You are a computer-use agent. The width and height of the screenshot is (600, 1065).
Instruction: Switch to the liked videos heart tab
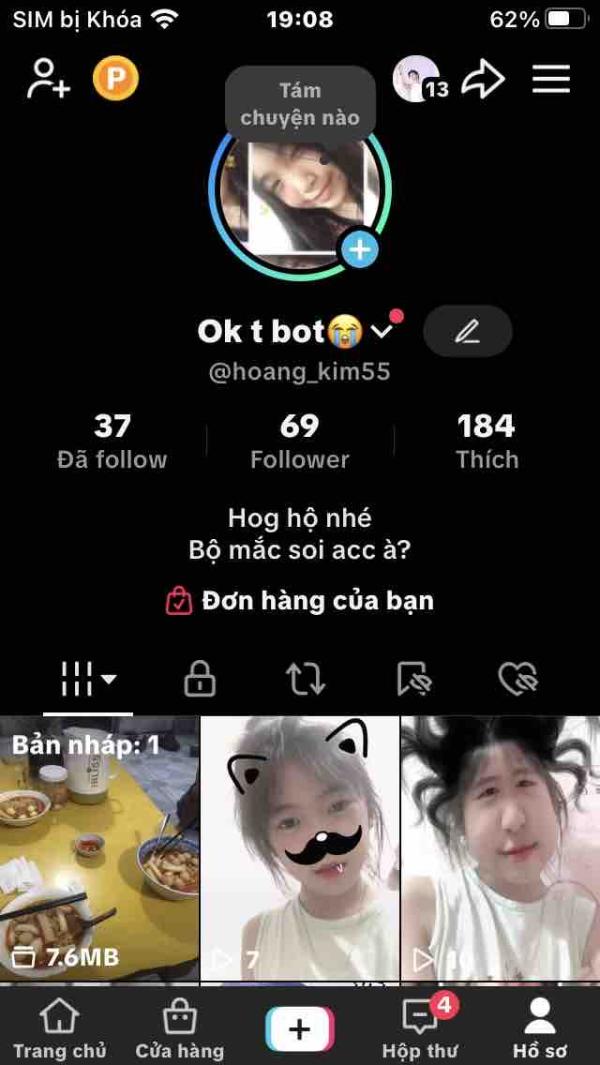point(517,680)
